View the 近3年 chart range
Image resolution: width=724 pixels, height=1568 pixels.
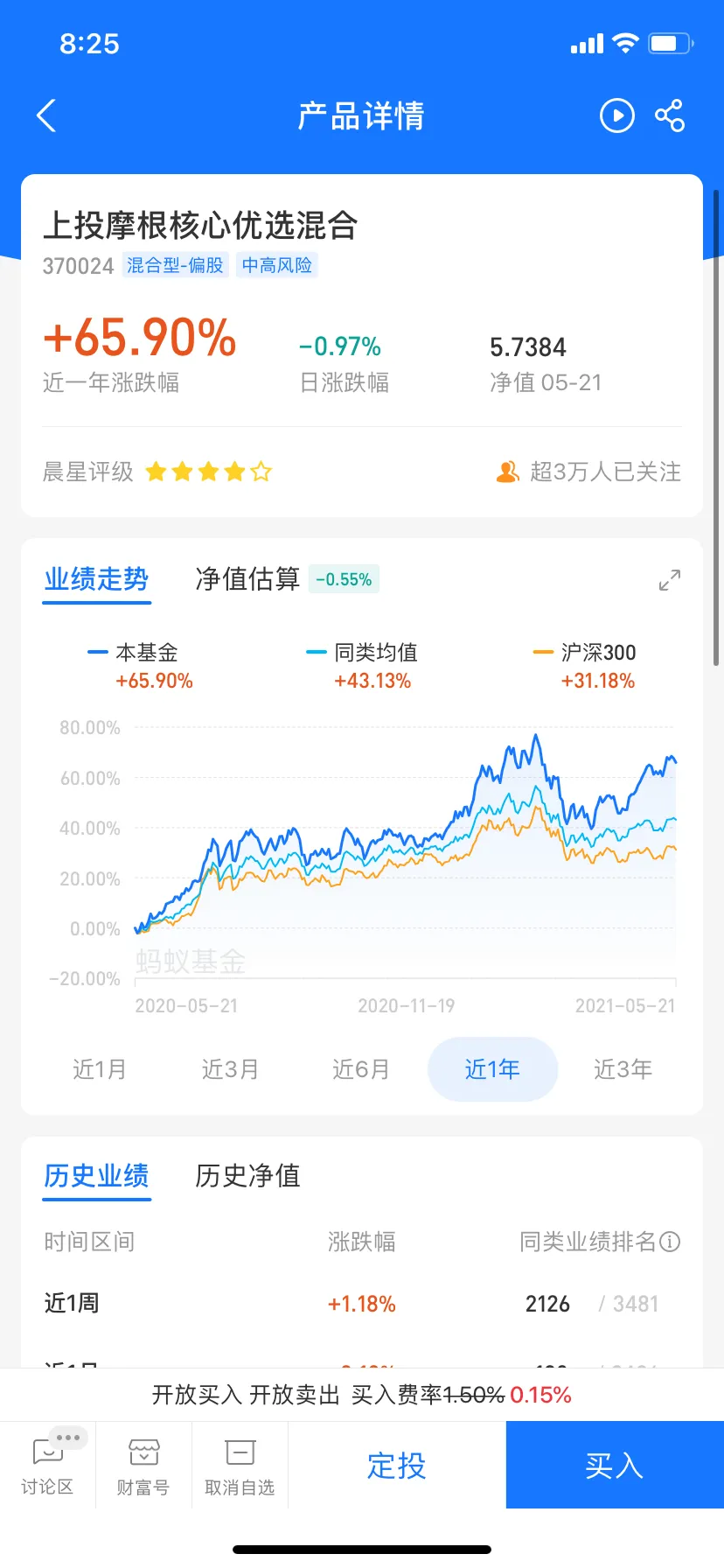[x=623, y=1069]
